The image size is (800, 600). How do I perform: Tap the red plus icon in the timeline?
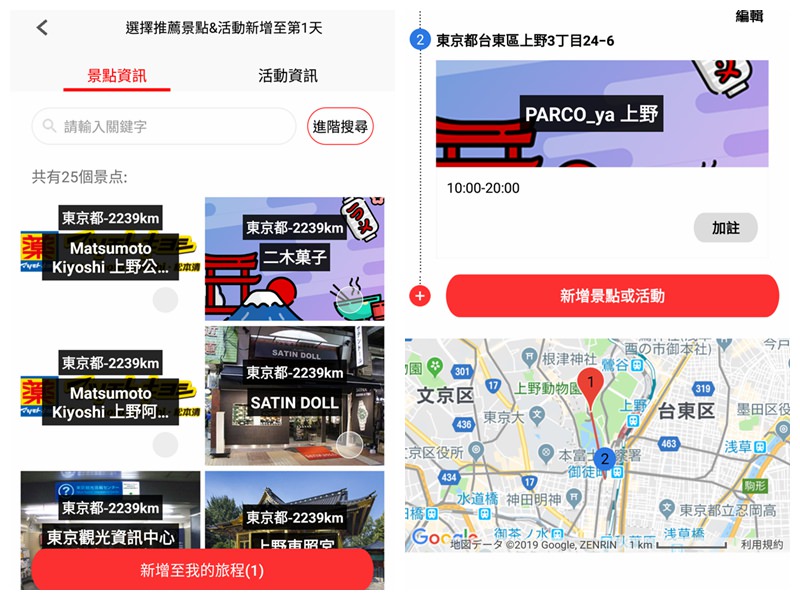(x=420, y=296)
